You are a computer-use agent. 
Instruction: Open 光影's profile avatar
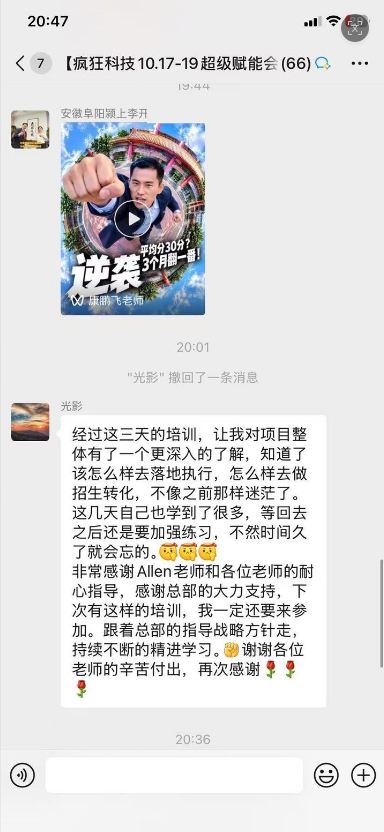30,422
